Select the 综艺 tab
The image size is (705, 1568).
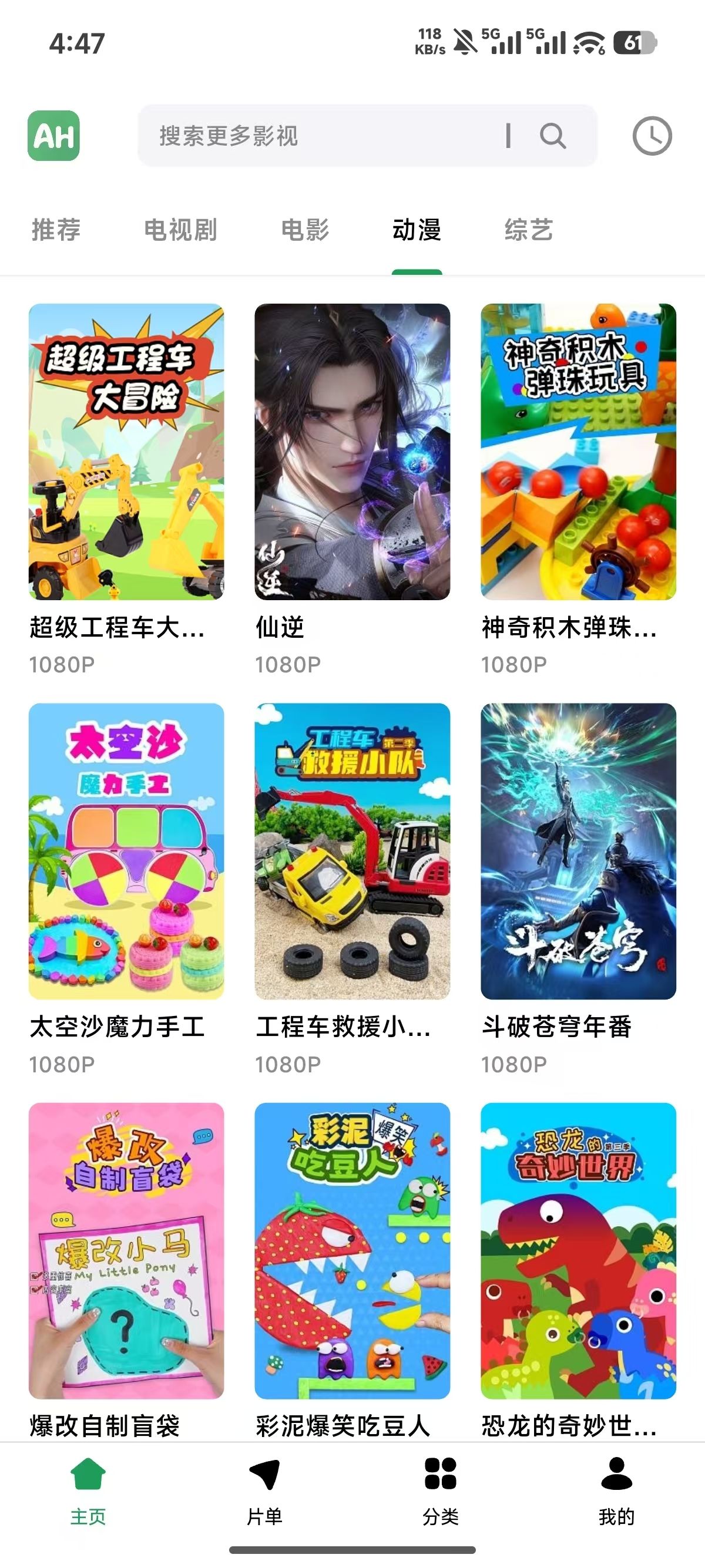[528, 230]
